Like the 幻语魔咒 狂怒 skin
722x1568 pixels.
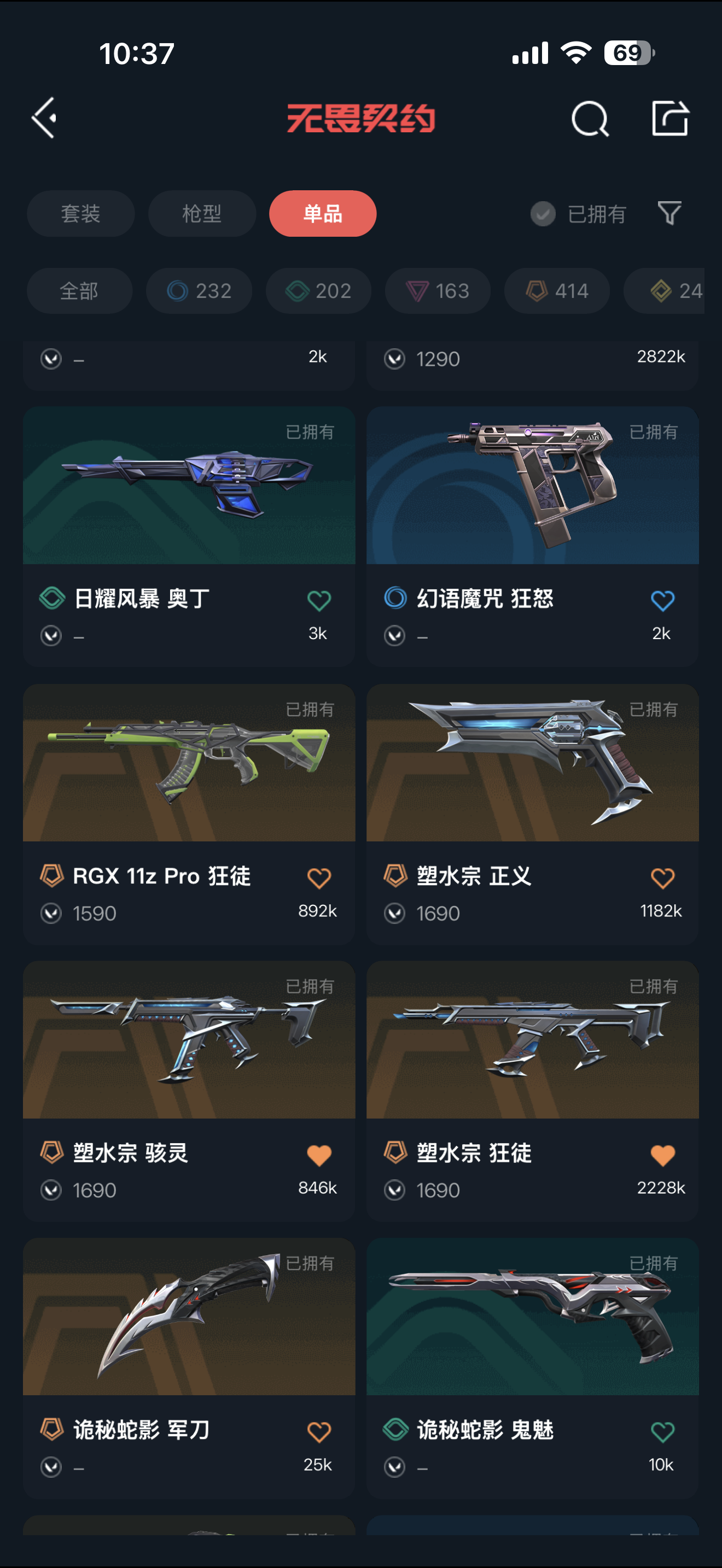pyautogui.click(x=662, y=601)
